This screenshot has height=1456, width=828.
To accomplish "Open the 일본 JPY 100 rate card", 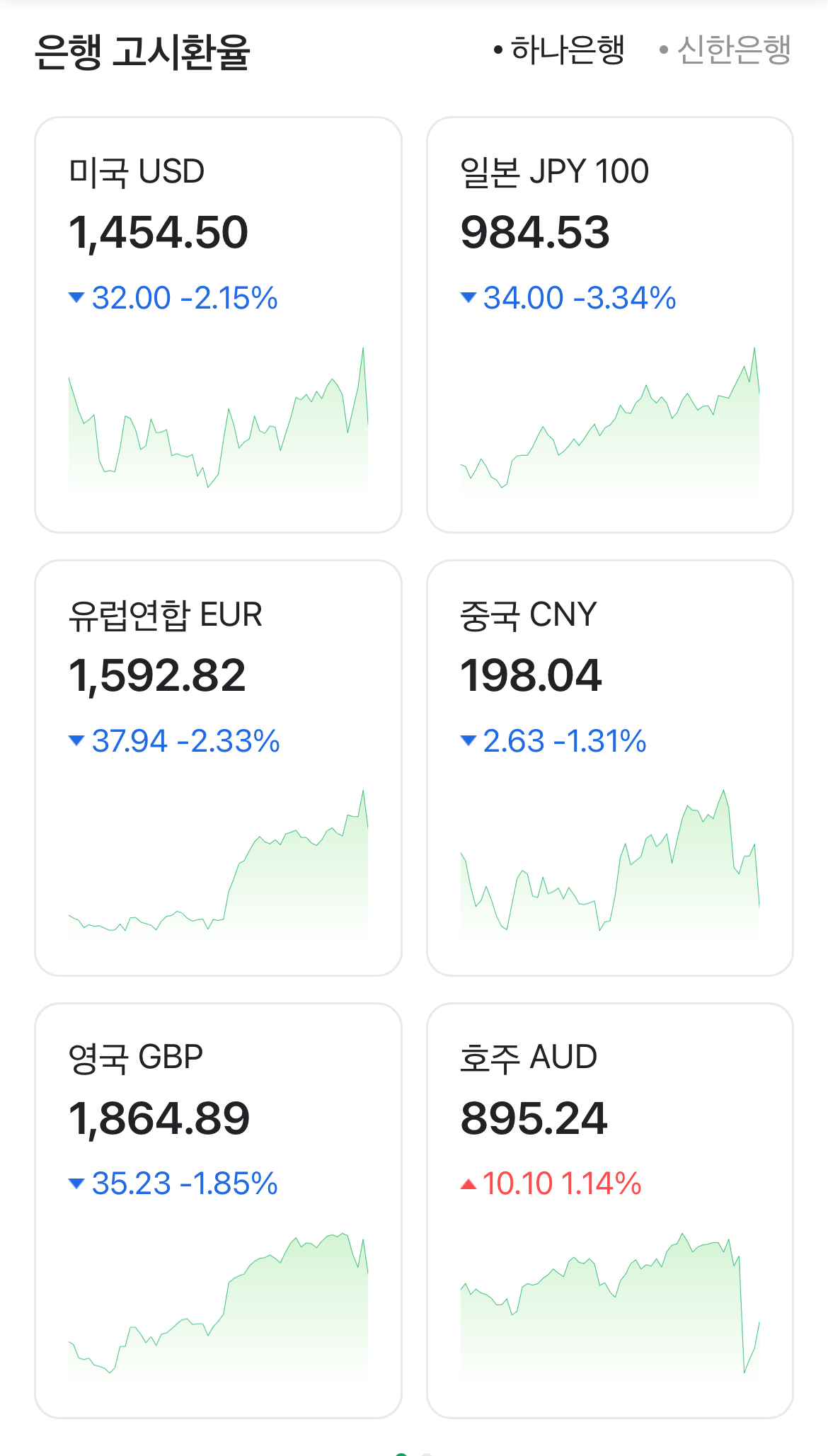I will click(x=609, y=324).
